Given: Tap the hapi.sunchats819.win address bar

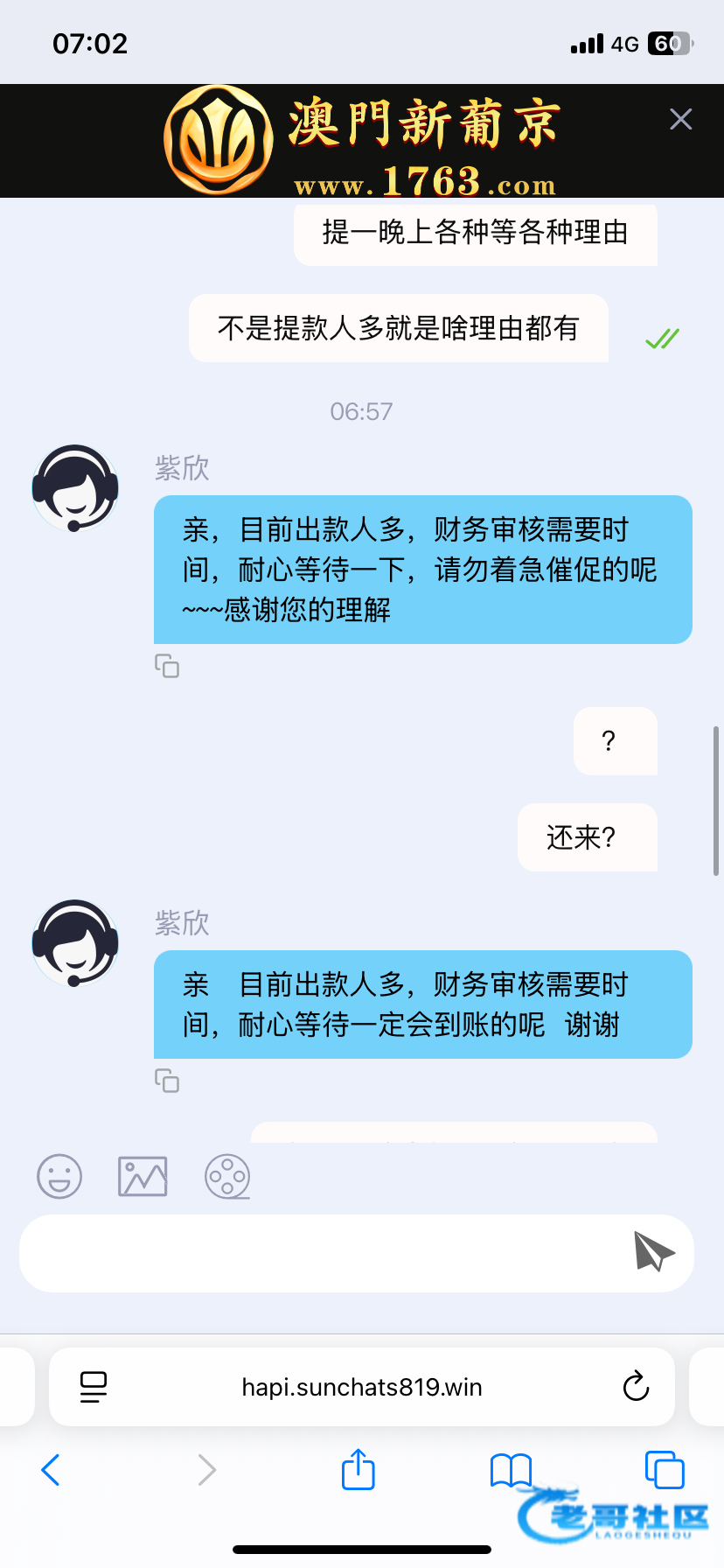Looking at the screenshot, I should pyautogui.click(x=362, y=1387).
